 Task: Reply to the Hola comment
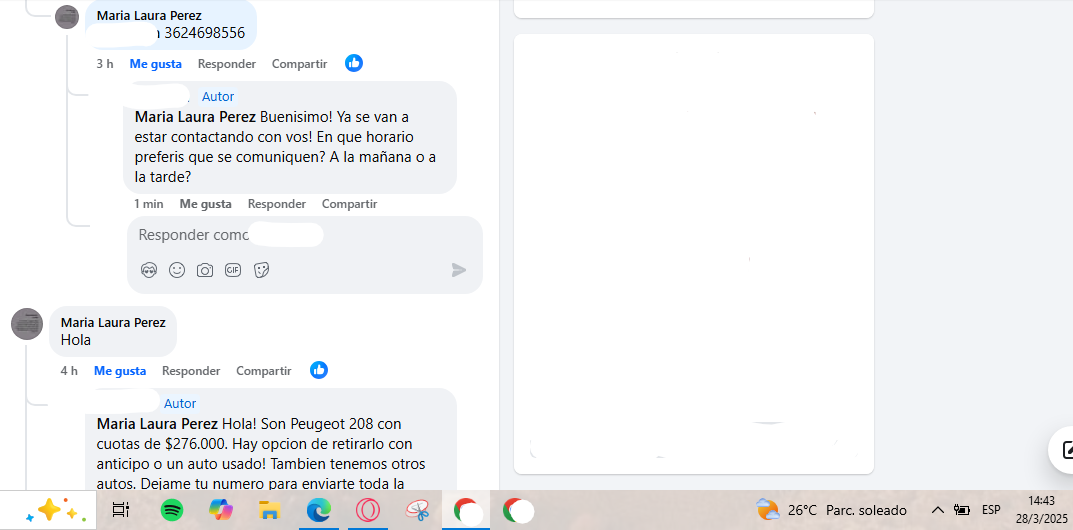191,371
